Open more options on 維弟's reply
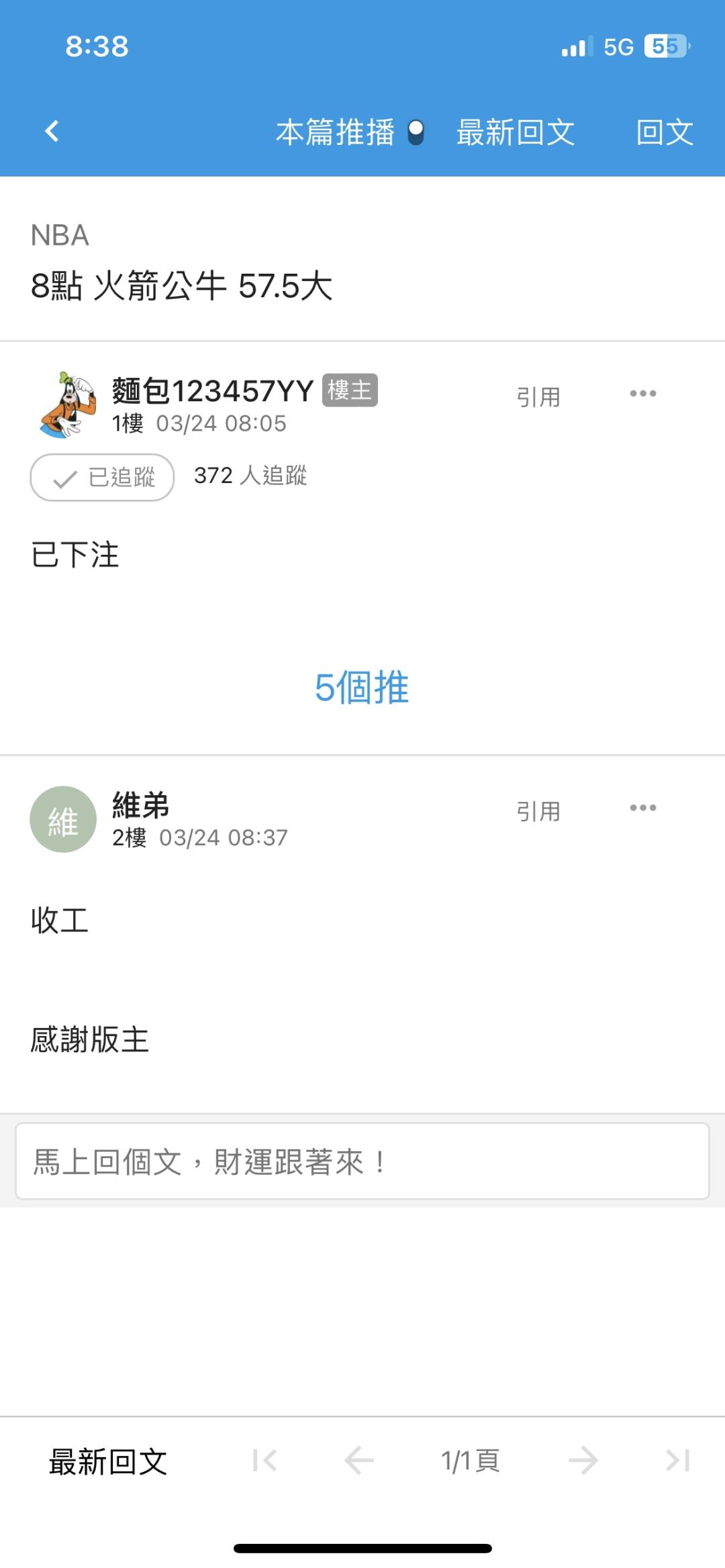 coord(642,808)
